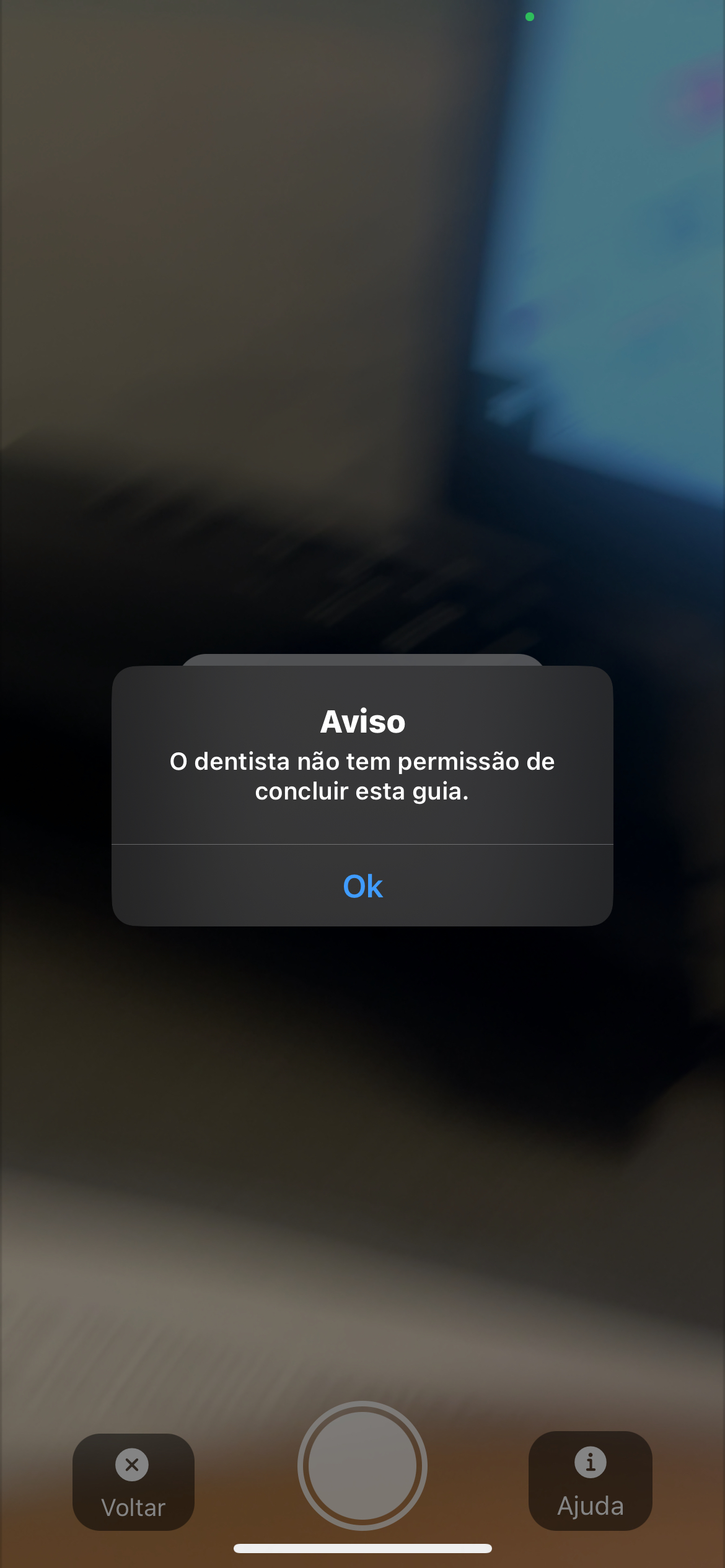Open the Ajuda help button
The height and width of the screenshot is (1568, 725).
click(590, 1480)
